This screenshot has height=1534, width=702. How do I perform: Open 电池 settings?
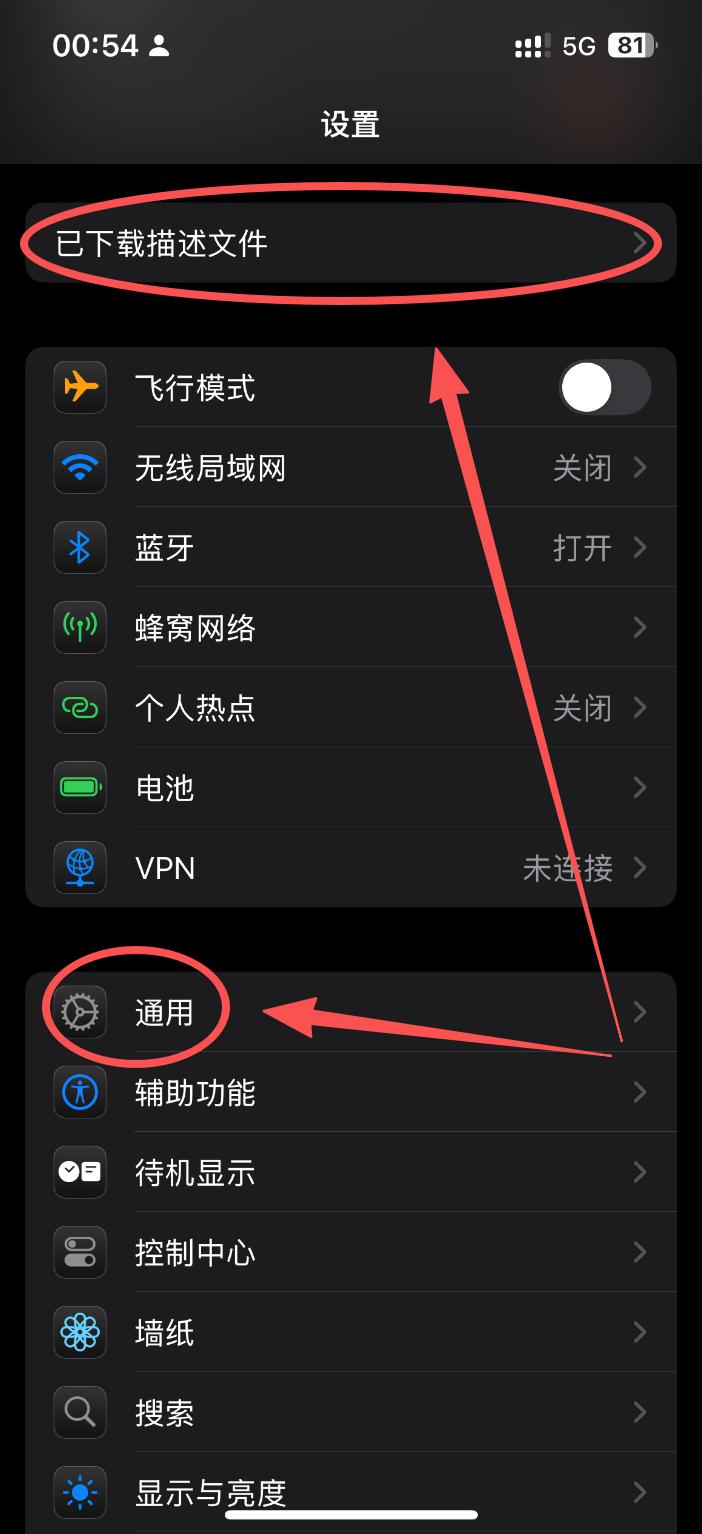click(350, 788)
